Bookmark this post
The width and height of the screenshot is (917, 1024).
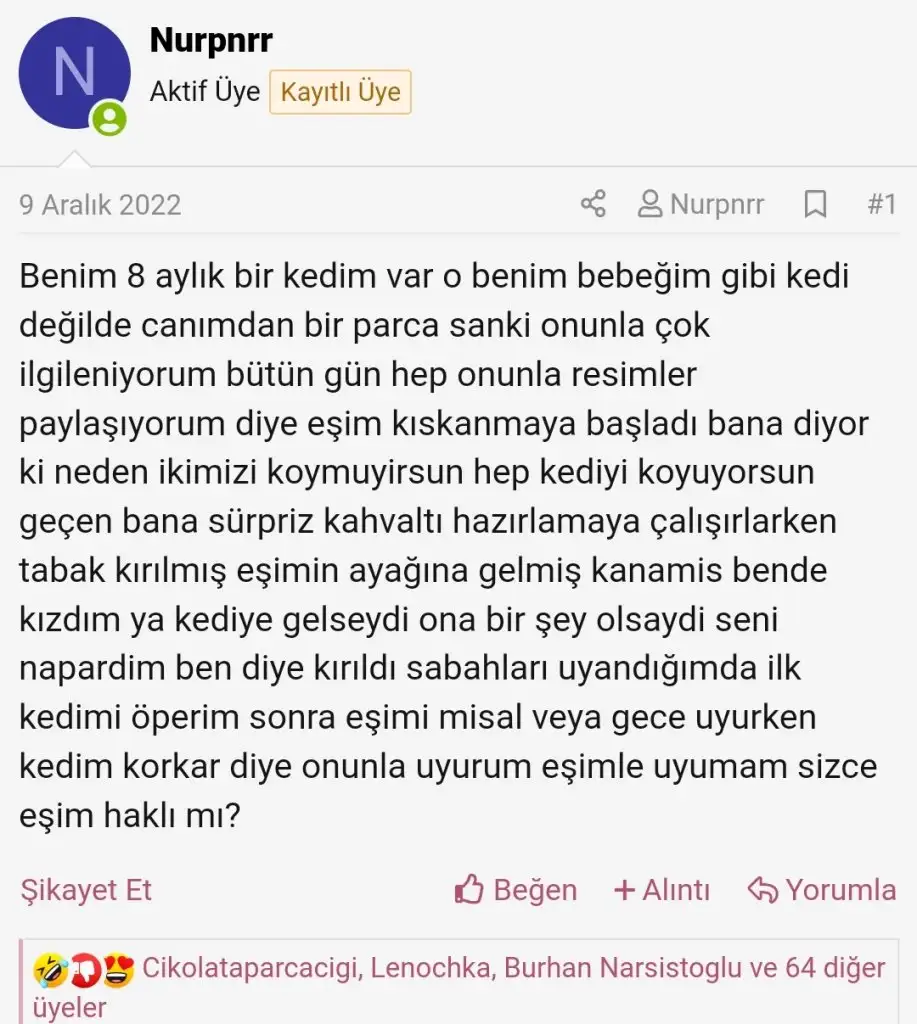click(x=815, y=205)
